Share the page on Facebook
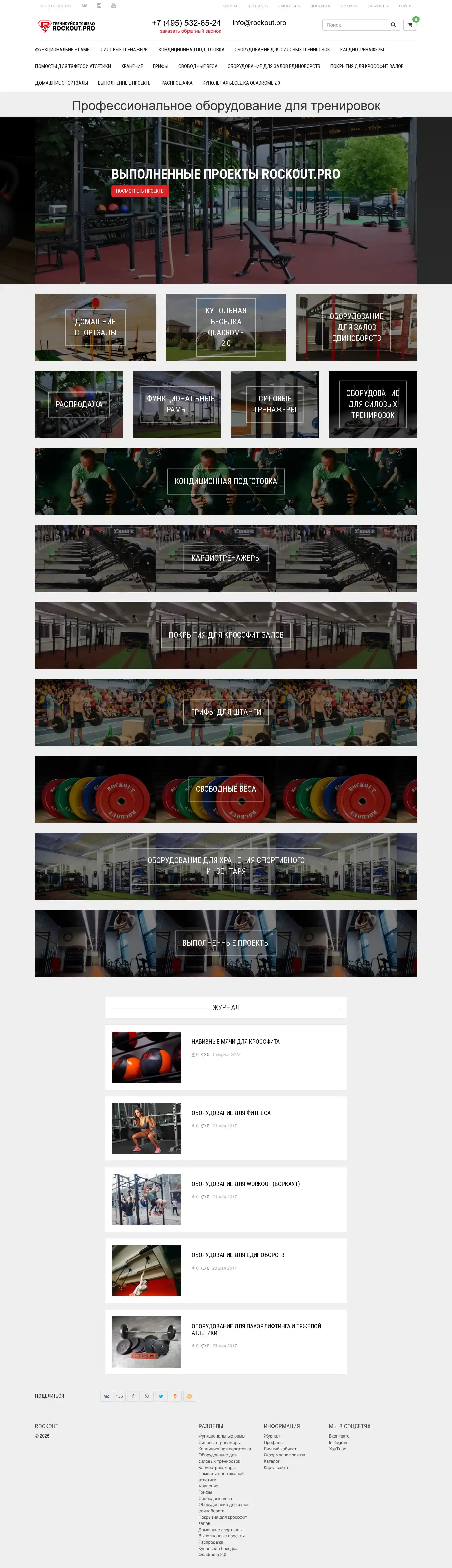The height and width of the screenshot is (1568, 452). pyautogui.click(x=133, y=1396)
